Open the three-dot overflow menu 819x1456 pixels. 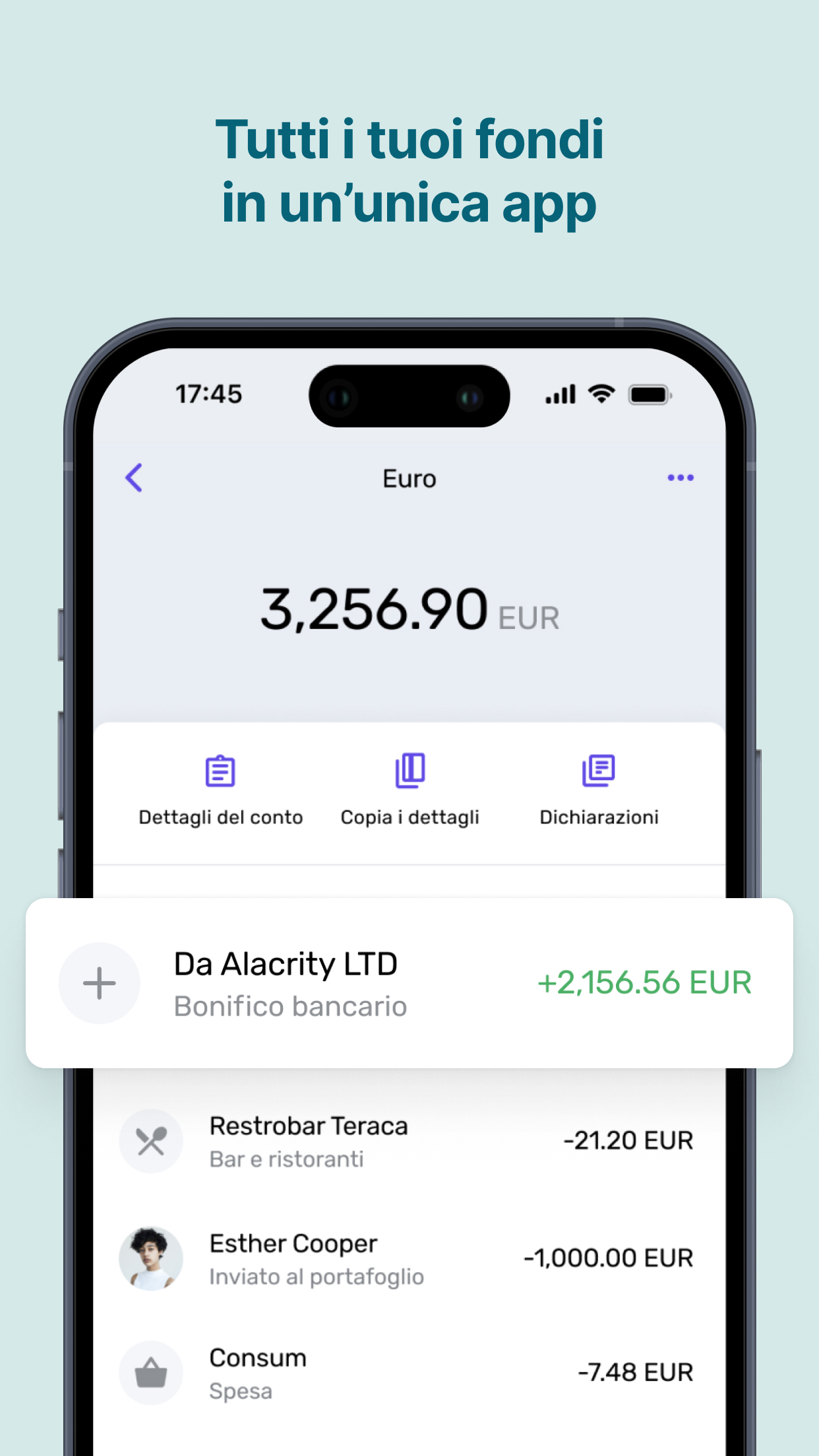[x=681, y=477]
